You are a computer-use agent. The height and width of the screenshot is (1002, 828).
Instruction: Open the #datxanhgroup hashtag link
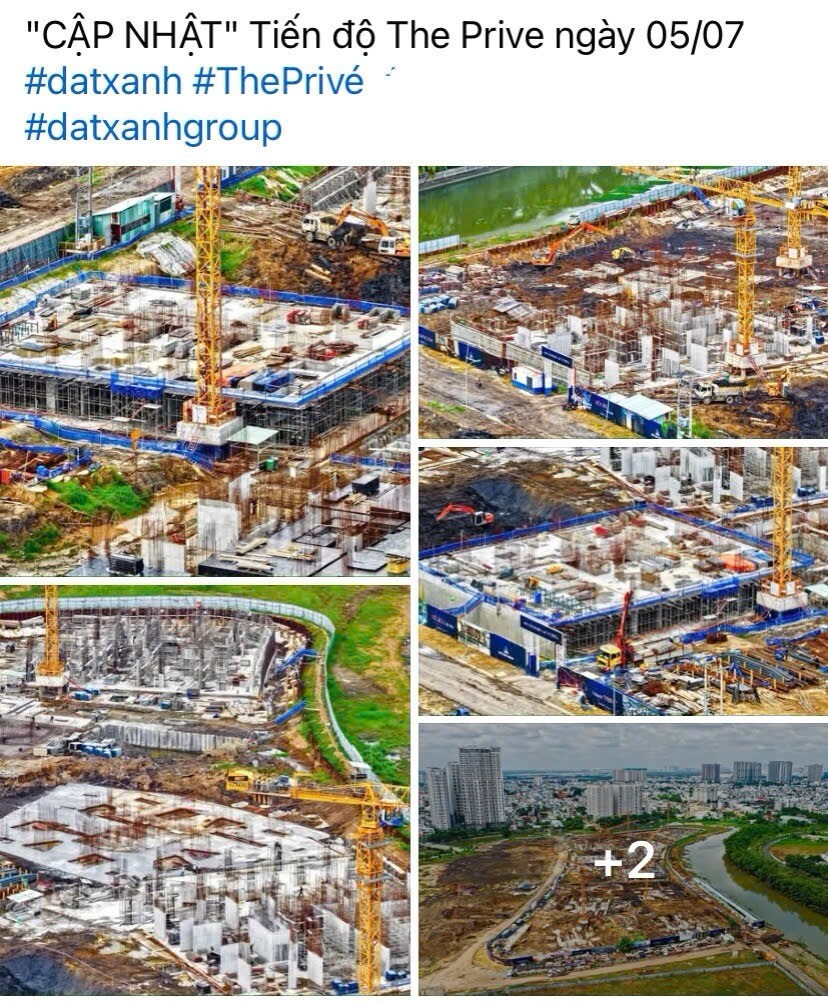(x=153, y=128)
